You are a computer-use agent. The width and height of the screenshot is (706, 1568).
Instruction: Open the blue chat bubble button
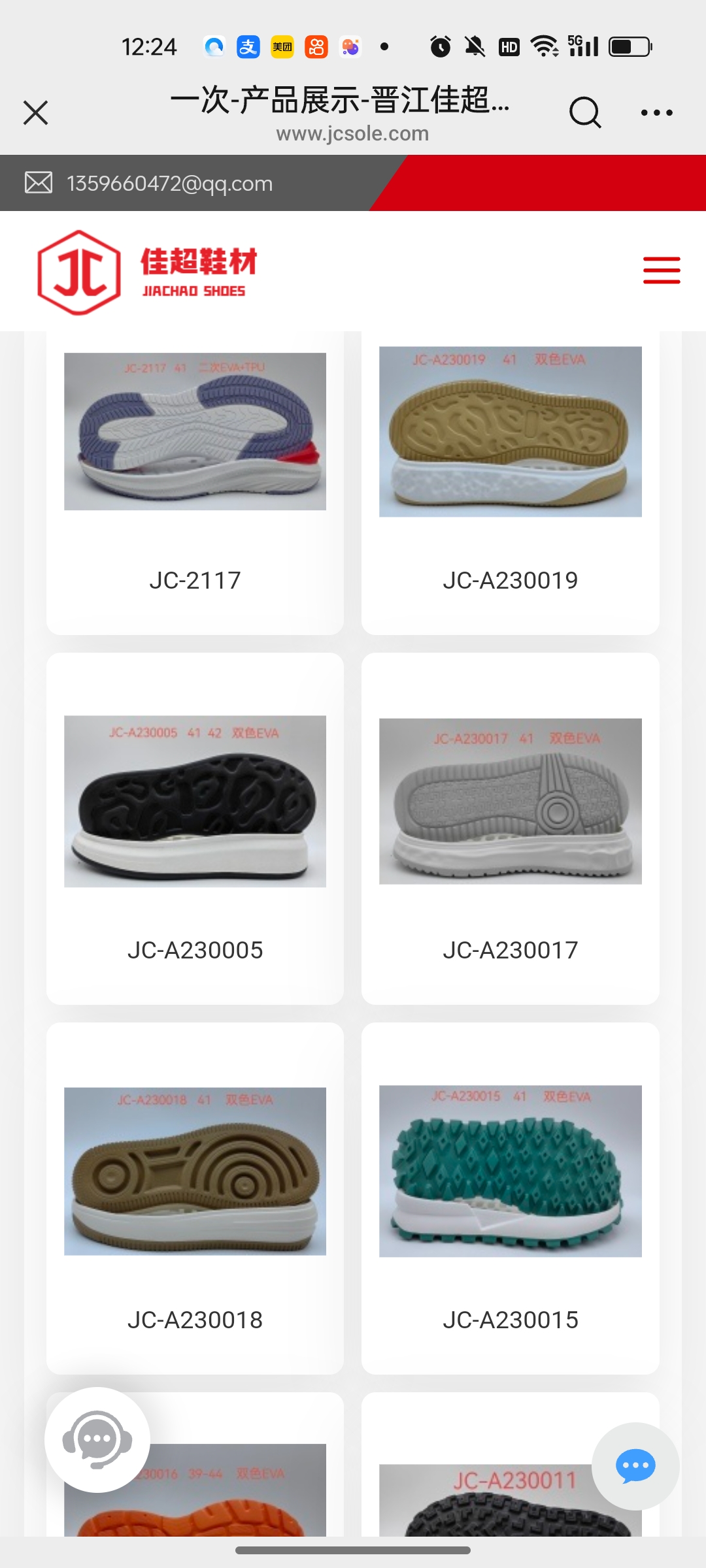635,1466
